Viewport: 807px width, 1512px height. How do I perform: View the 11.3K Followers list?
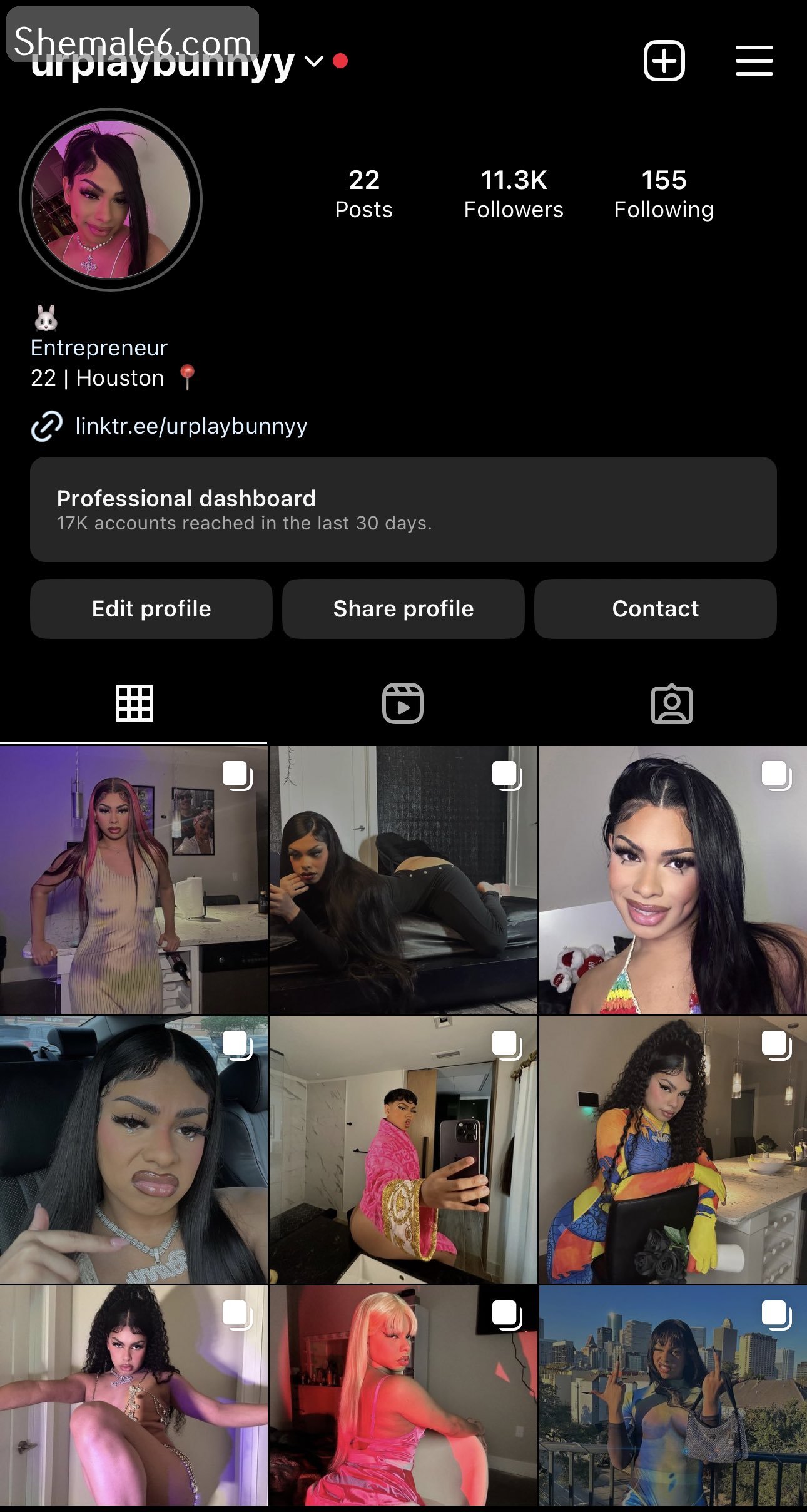(513, 194)
